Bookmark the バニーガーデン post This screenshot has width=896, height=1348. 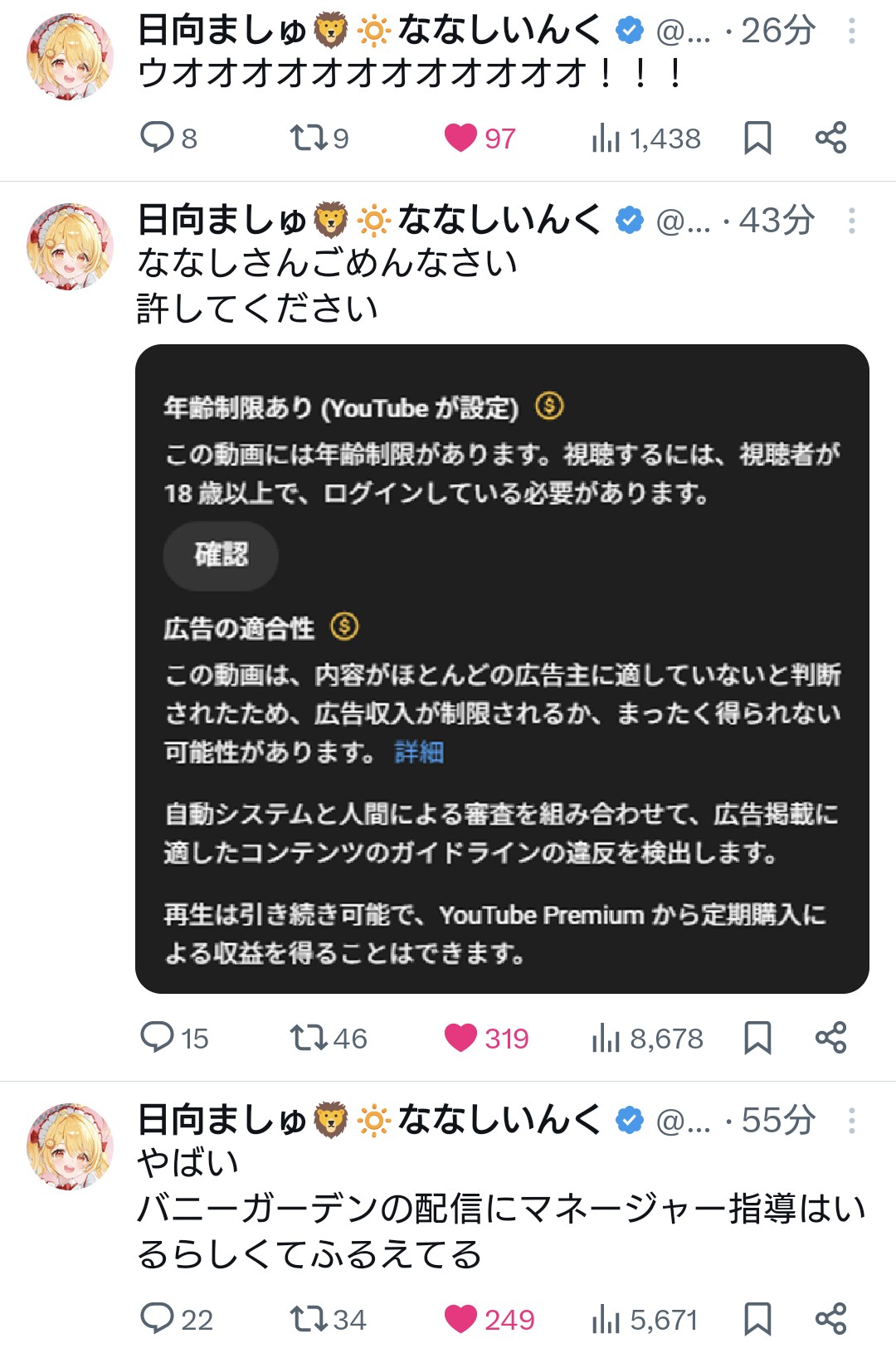click(x=757, y=1319)
